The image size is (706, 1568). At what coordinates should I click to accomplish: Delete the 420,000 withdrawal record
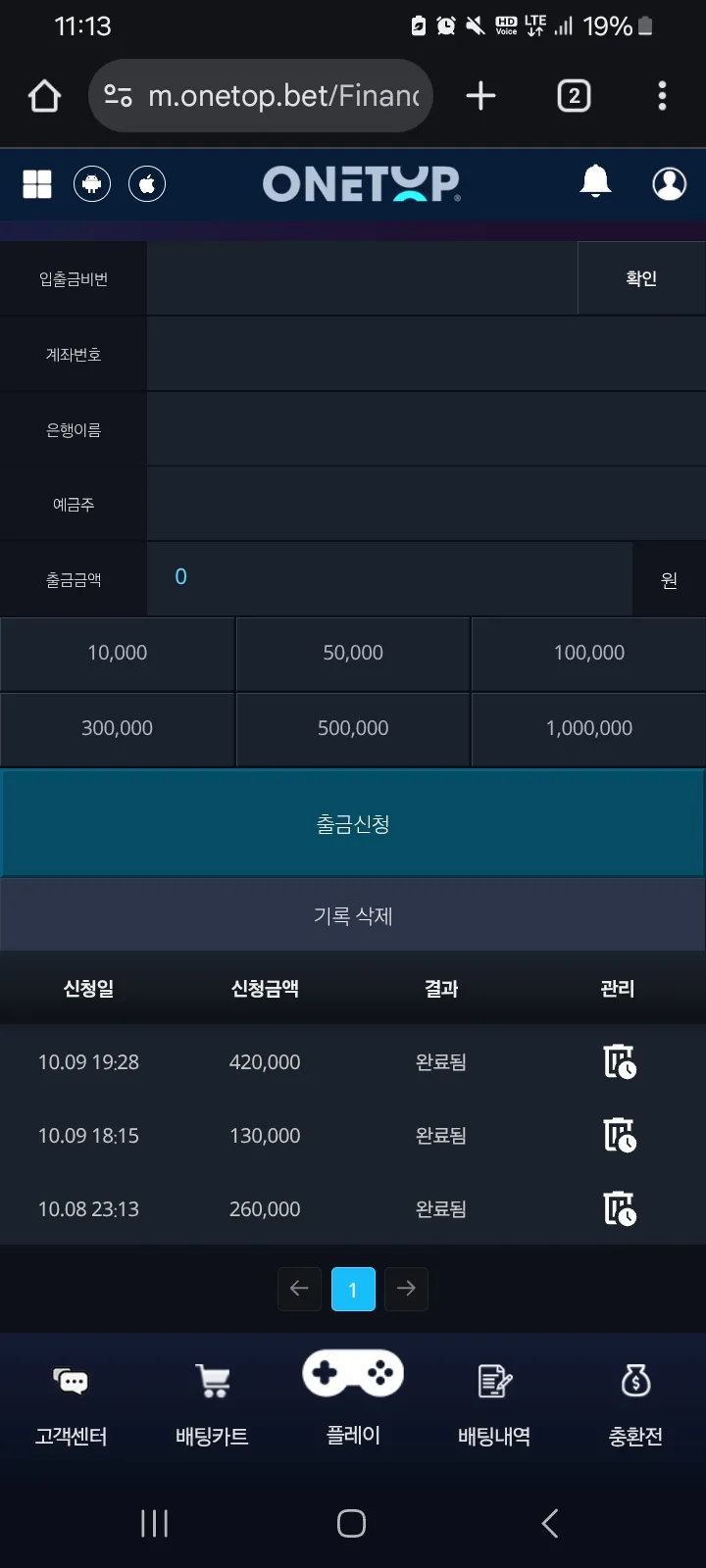[619, 1062]
